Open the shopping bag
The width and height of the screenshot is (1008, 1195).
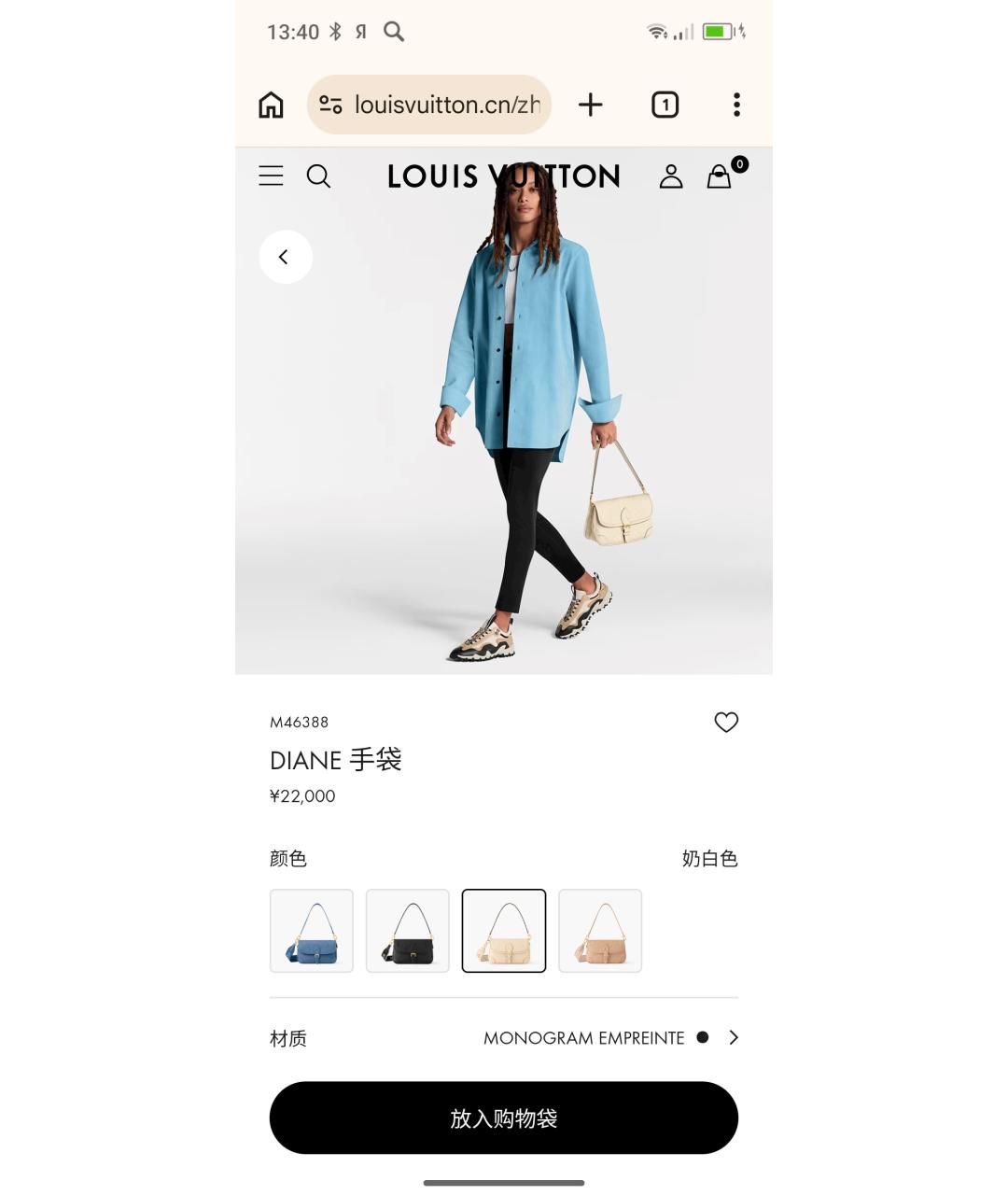(719, 176)
